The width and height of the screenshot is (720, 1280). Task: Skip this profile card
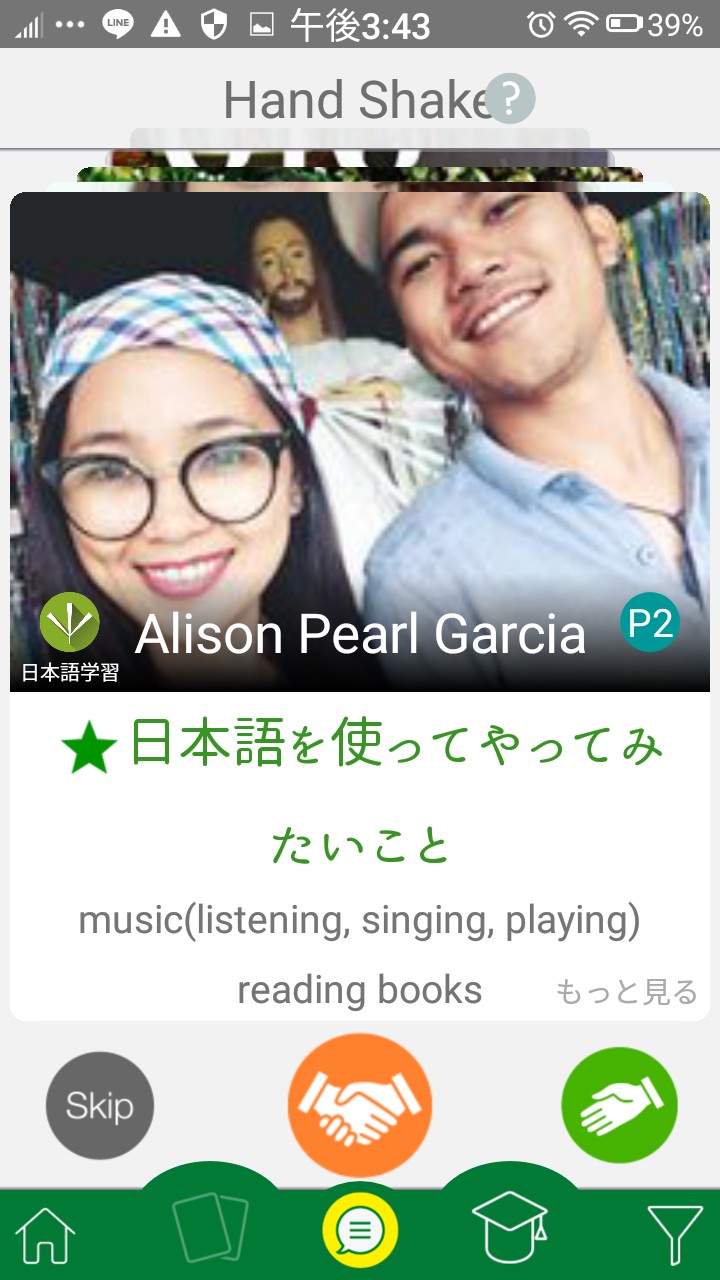click(x=100, y=1106)
